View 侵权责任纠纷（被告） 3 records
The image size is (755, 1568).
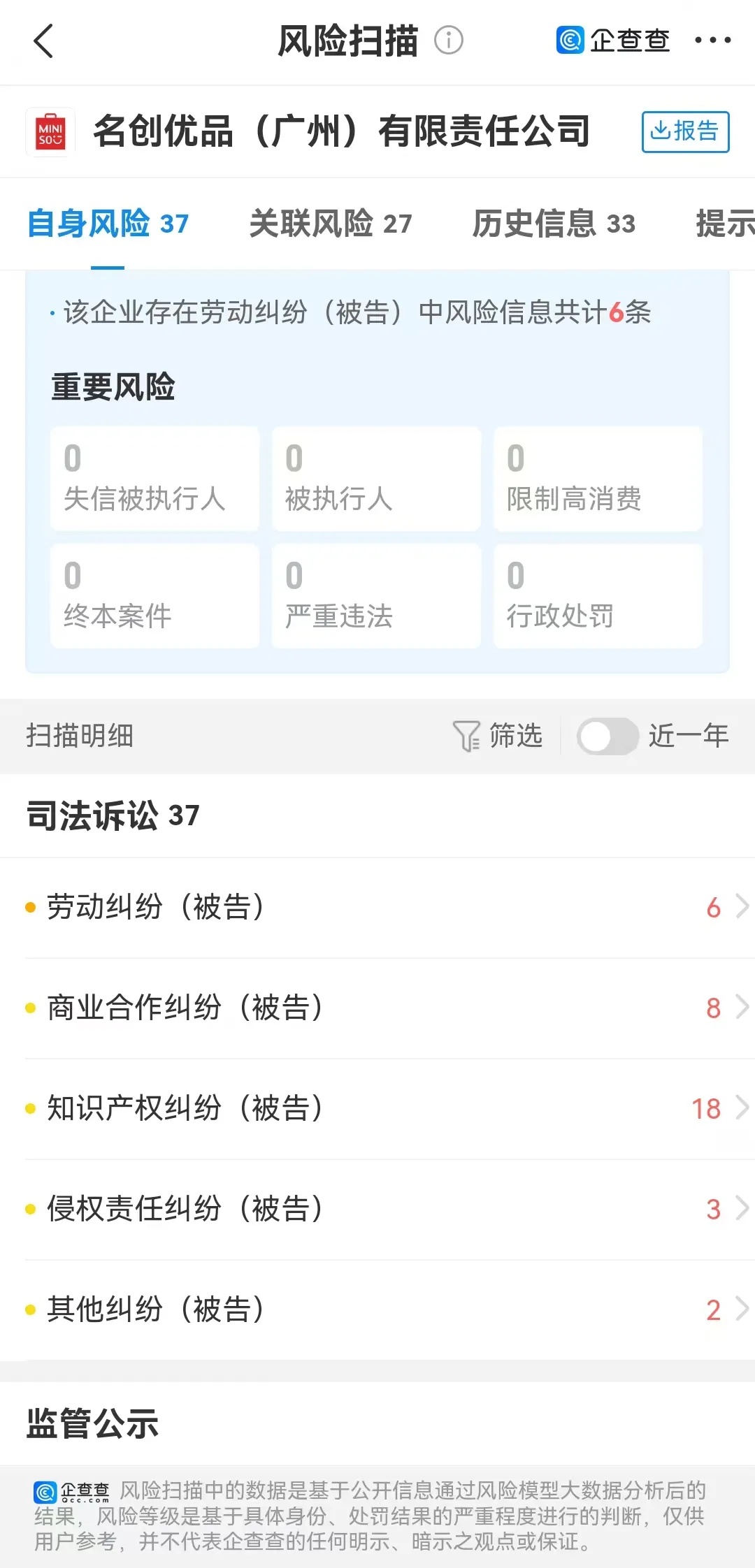(x=377, y=1210)
